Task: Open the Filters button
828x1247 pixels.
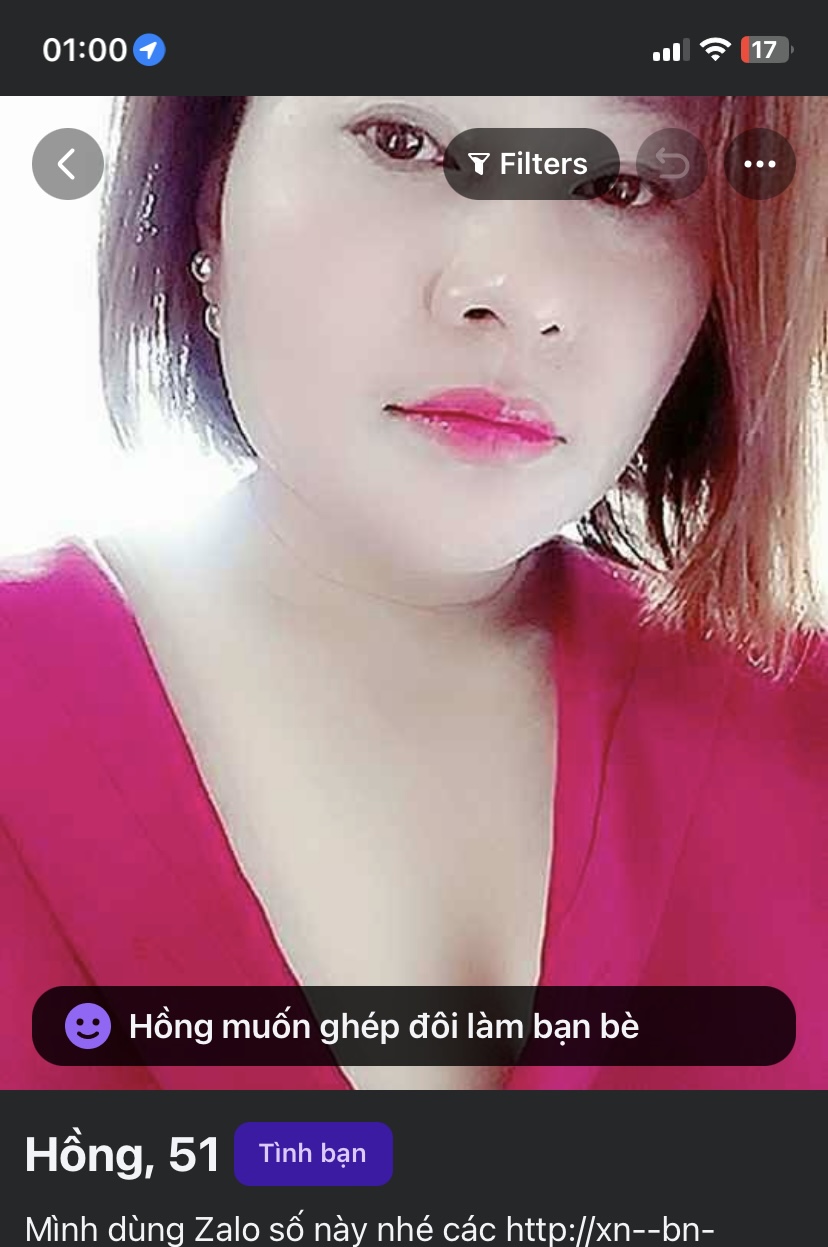Action: click(x=531, y=164)
